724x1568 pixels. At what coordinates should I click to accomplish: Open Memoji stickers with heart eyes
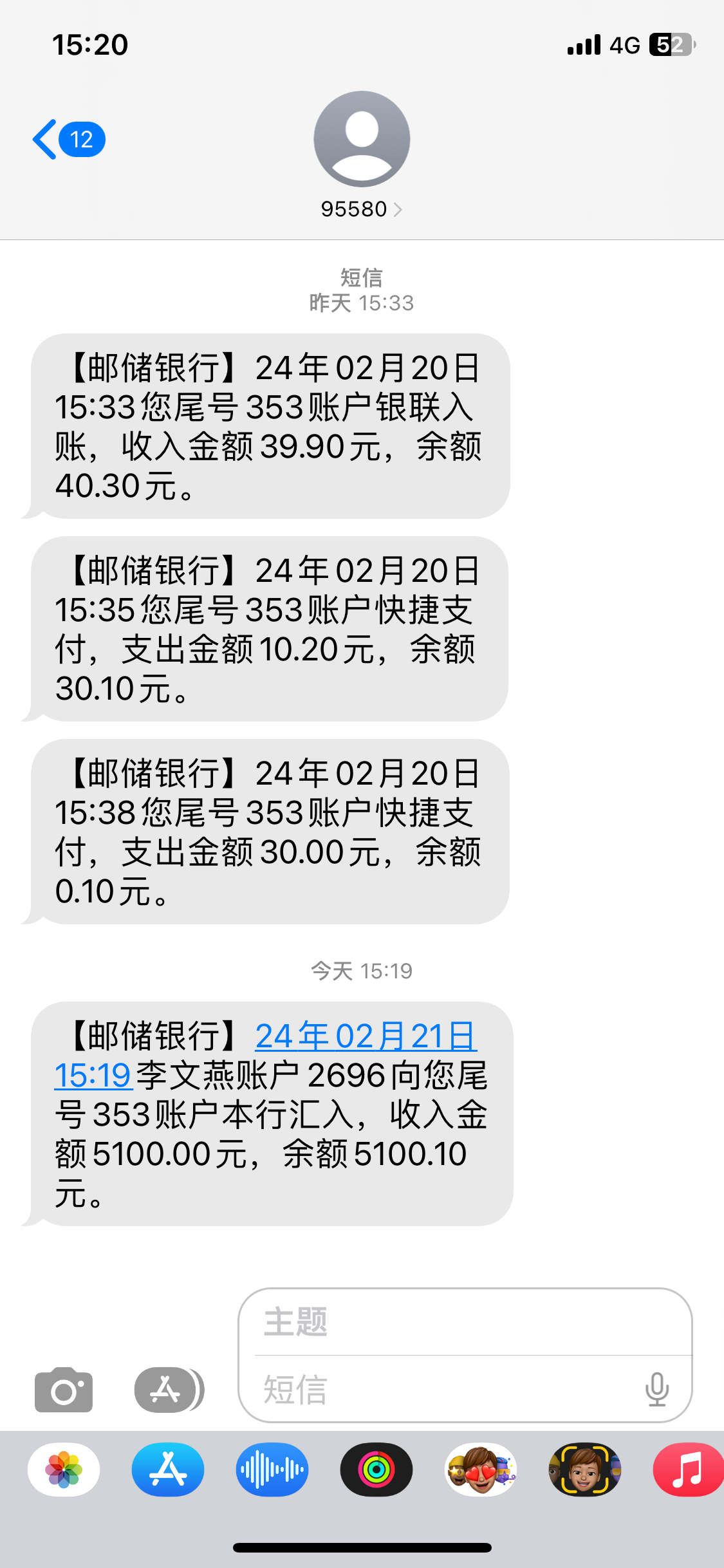click(481, 1470)
